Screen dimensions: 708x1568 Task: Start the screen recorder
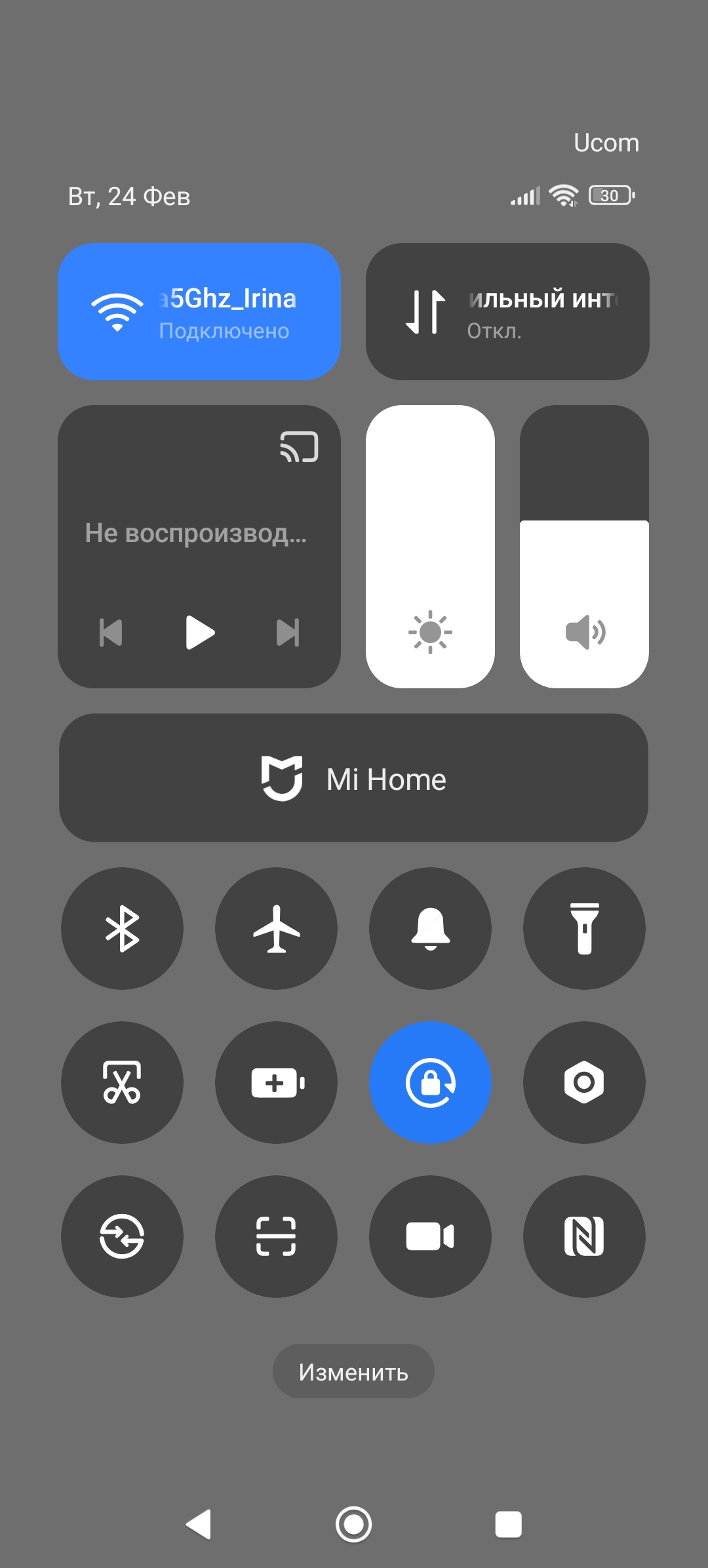(x=430, y=1236)
